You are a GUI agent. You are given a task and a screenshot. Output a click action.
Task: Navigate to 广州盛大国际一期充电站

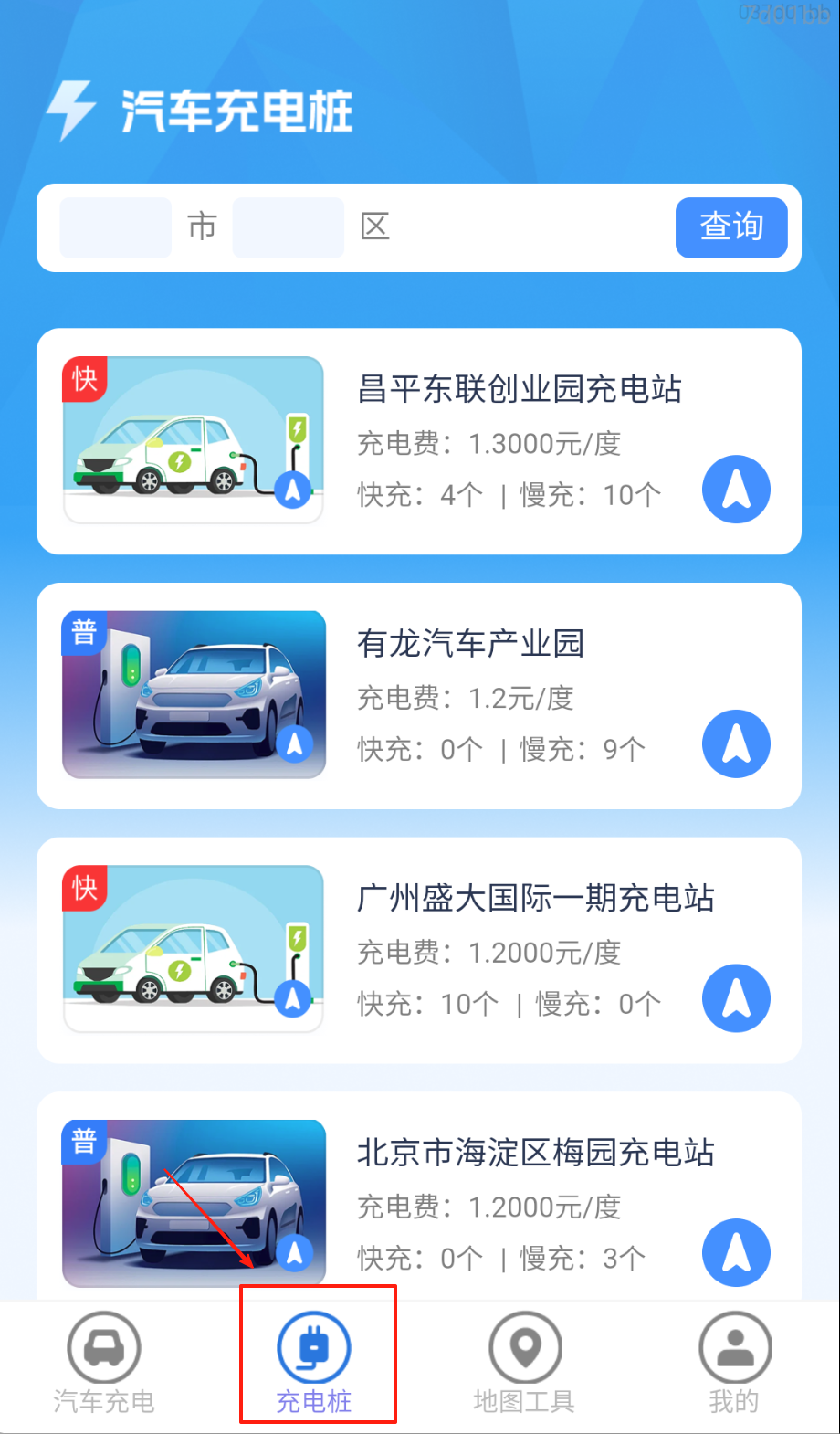pos(736,998)
